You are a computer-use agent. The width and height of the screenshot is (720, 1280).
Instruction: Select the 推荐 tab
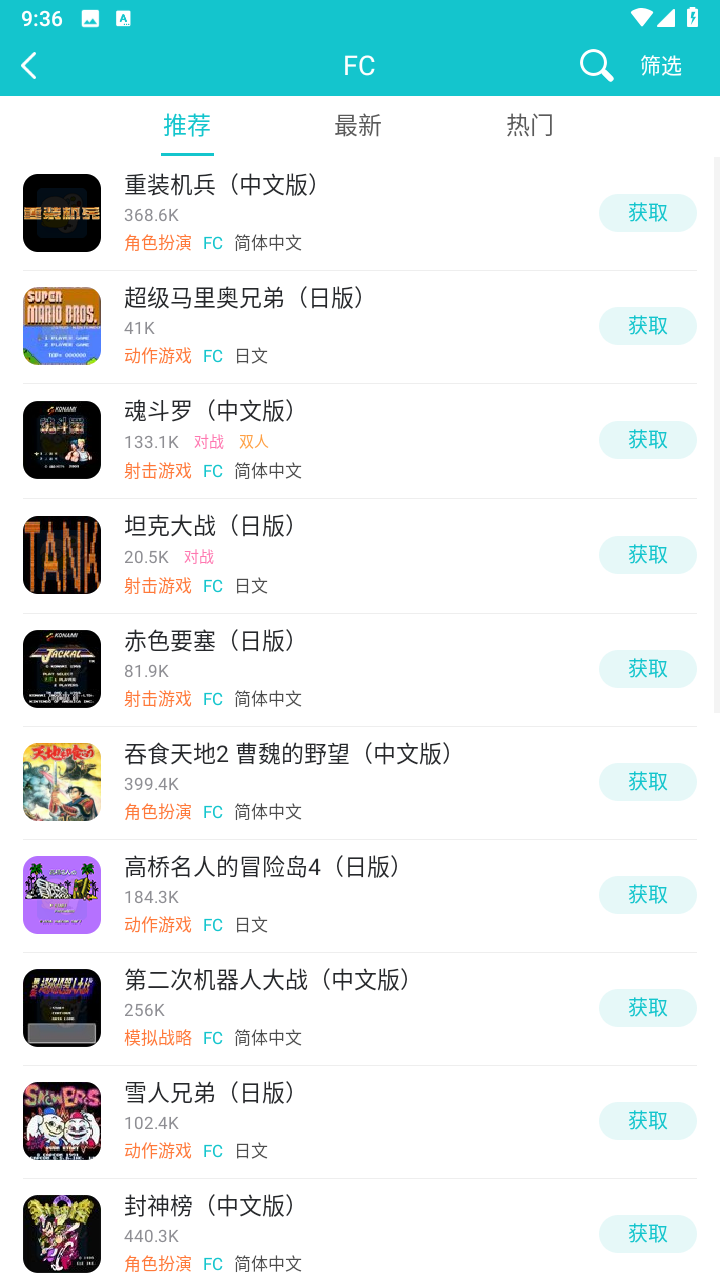[187, 125]
